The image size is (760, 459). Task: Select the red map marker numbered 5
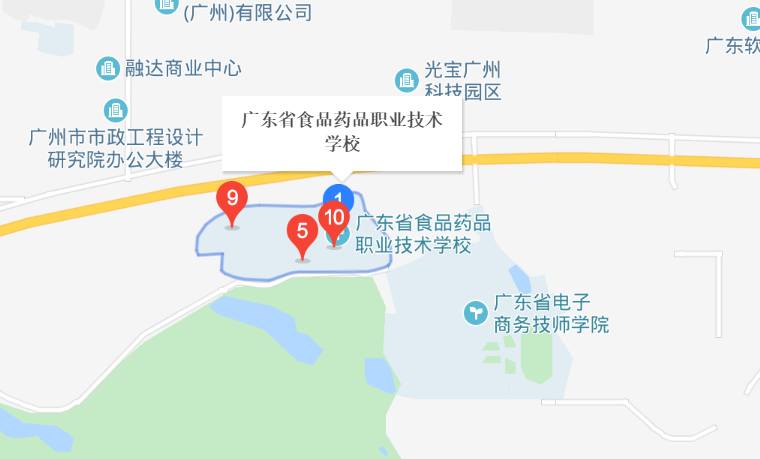[x=302, y=233]
